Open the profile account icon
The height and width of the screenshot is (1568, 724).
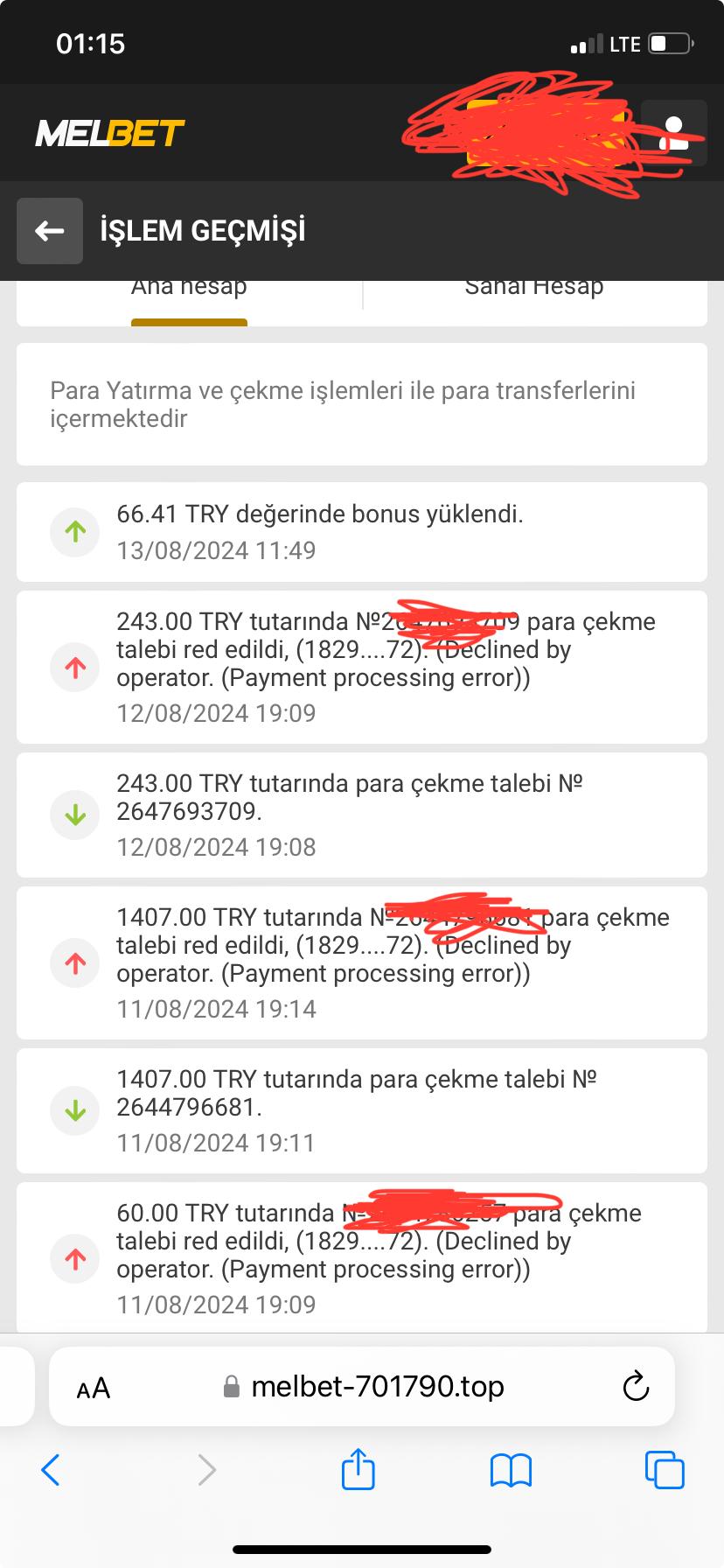[x=673, y=133]
